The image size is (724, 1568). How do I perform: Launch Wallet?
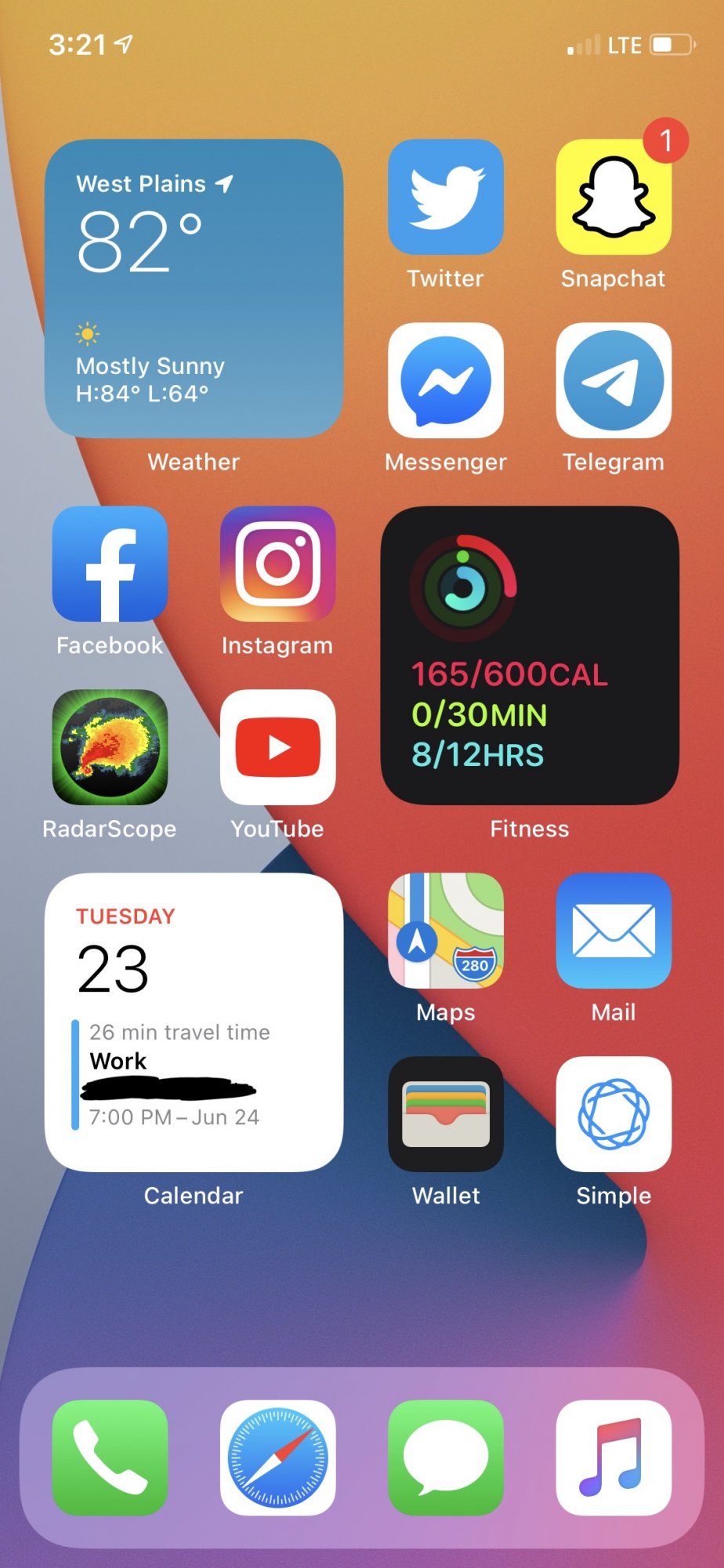[446, 1114]
